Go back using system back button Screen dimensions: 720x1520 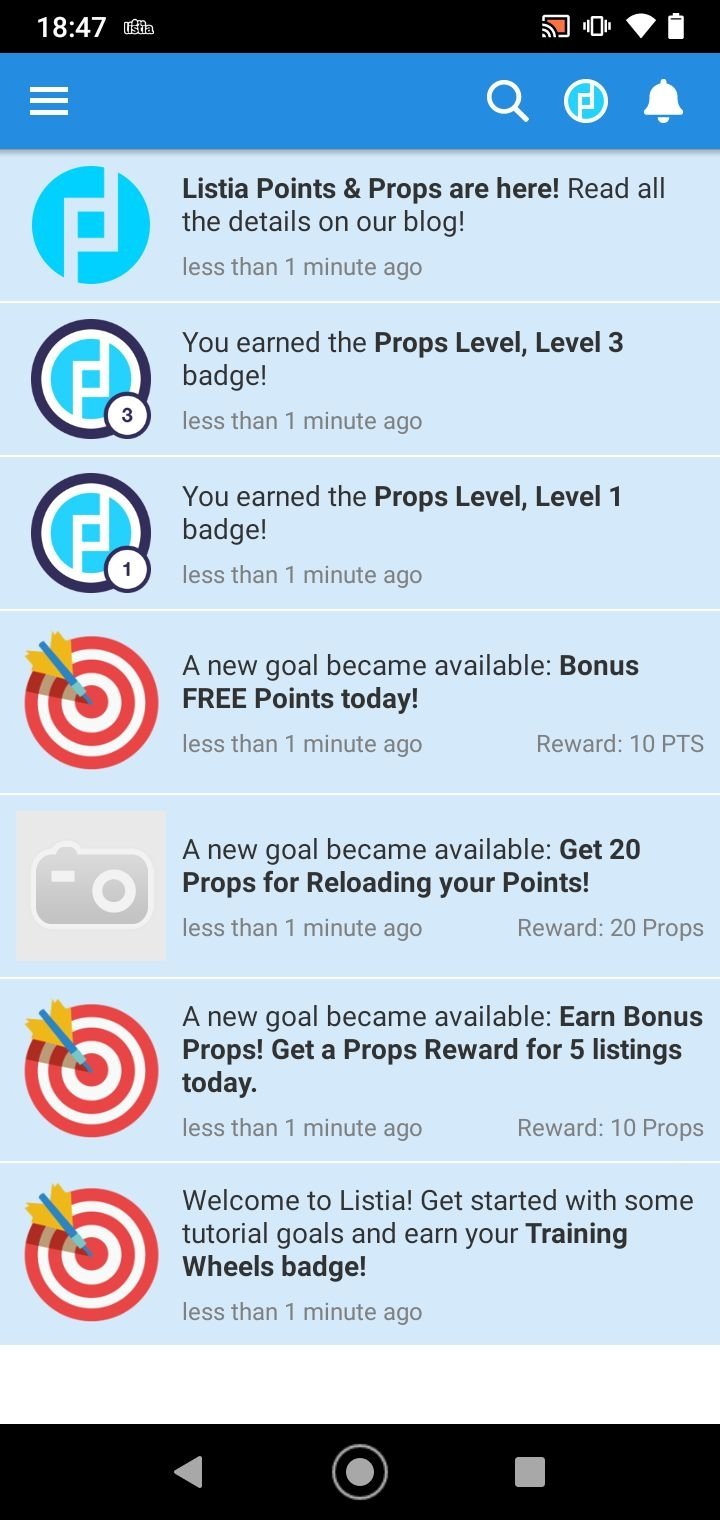(189, 1472)
